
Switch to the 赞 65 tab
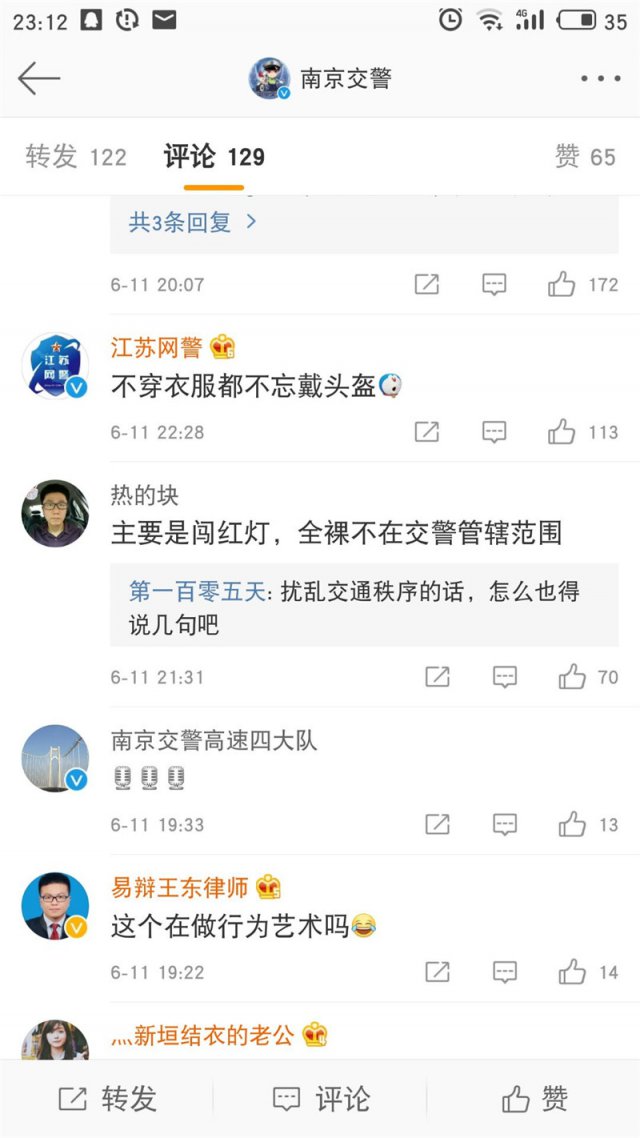coord(585,157)
